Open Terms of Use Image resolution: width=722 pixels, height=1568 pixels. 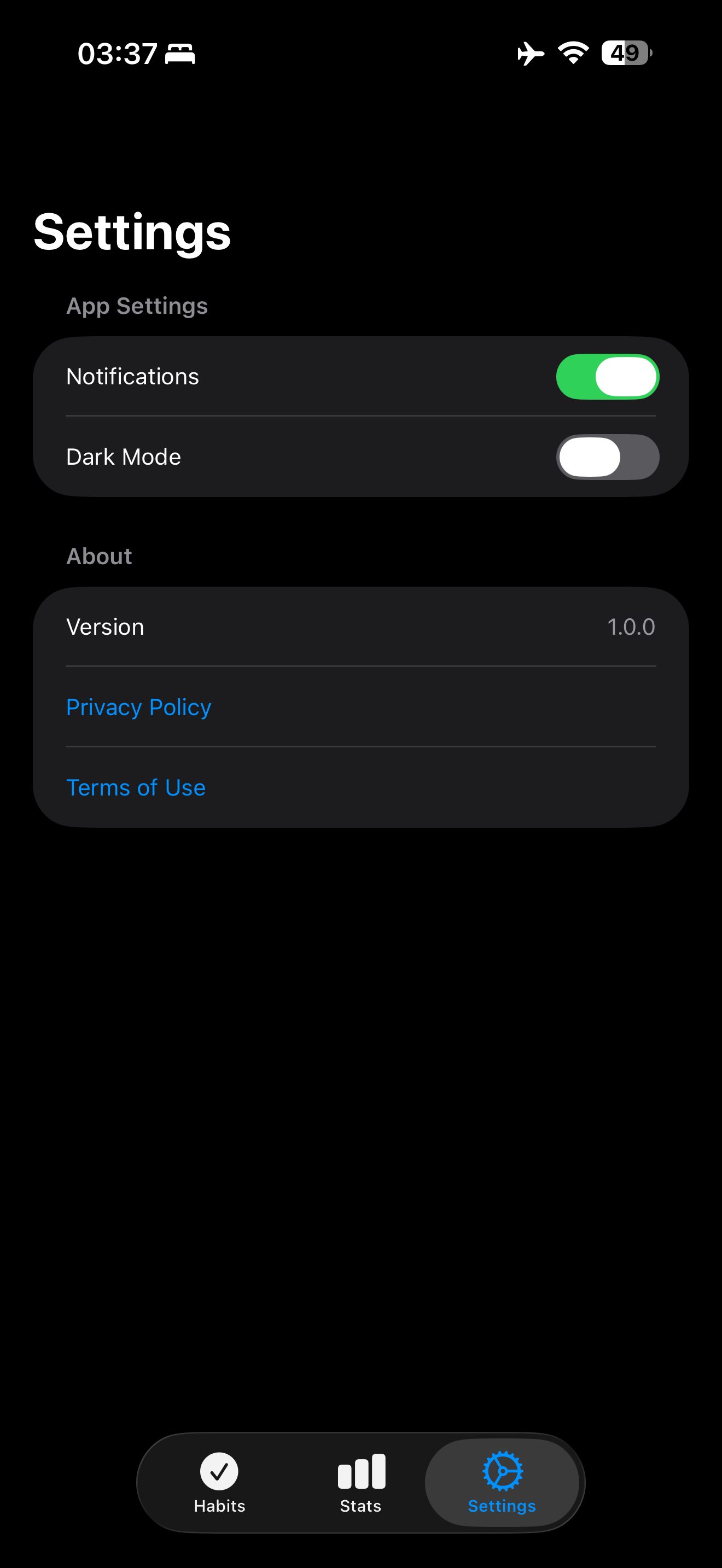pos(135,787)
